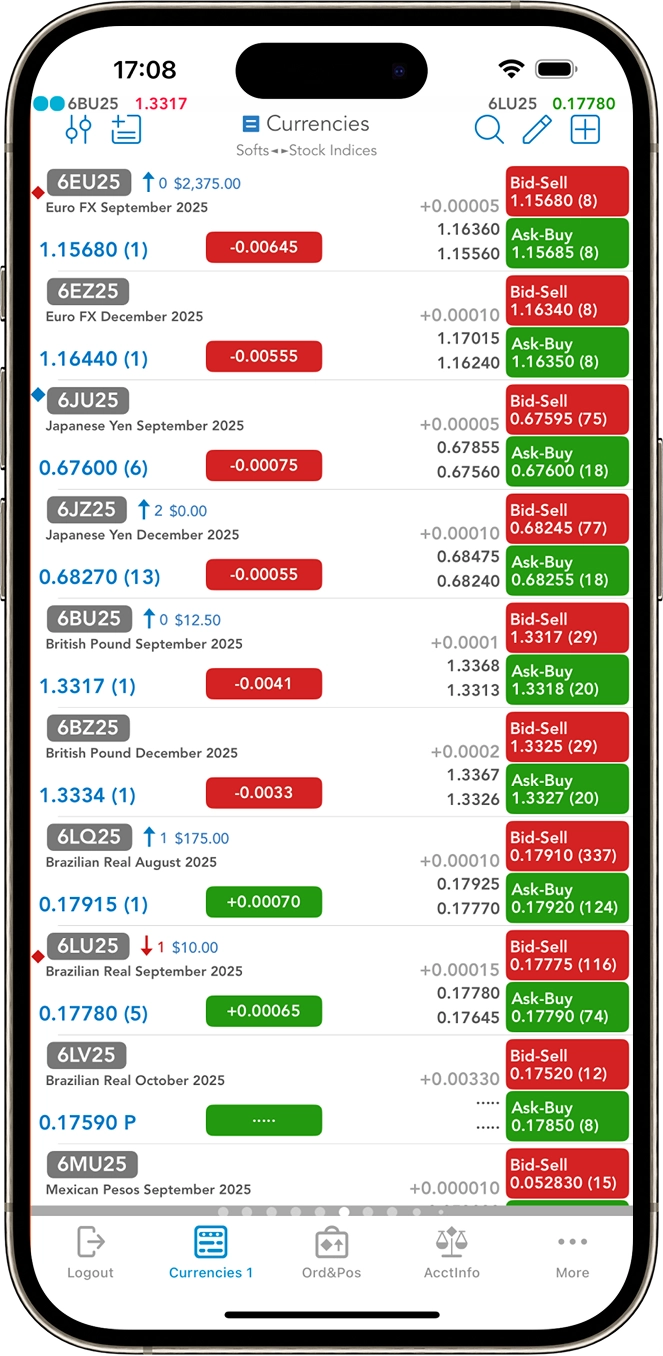This screenshot has height=1356, width=663.
Task: Tap the add-list icon beside sliders
Action: click(x=126, y=129)
